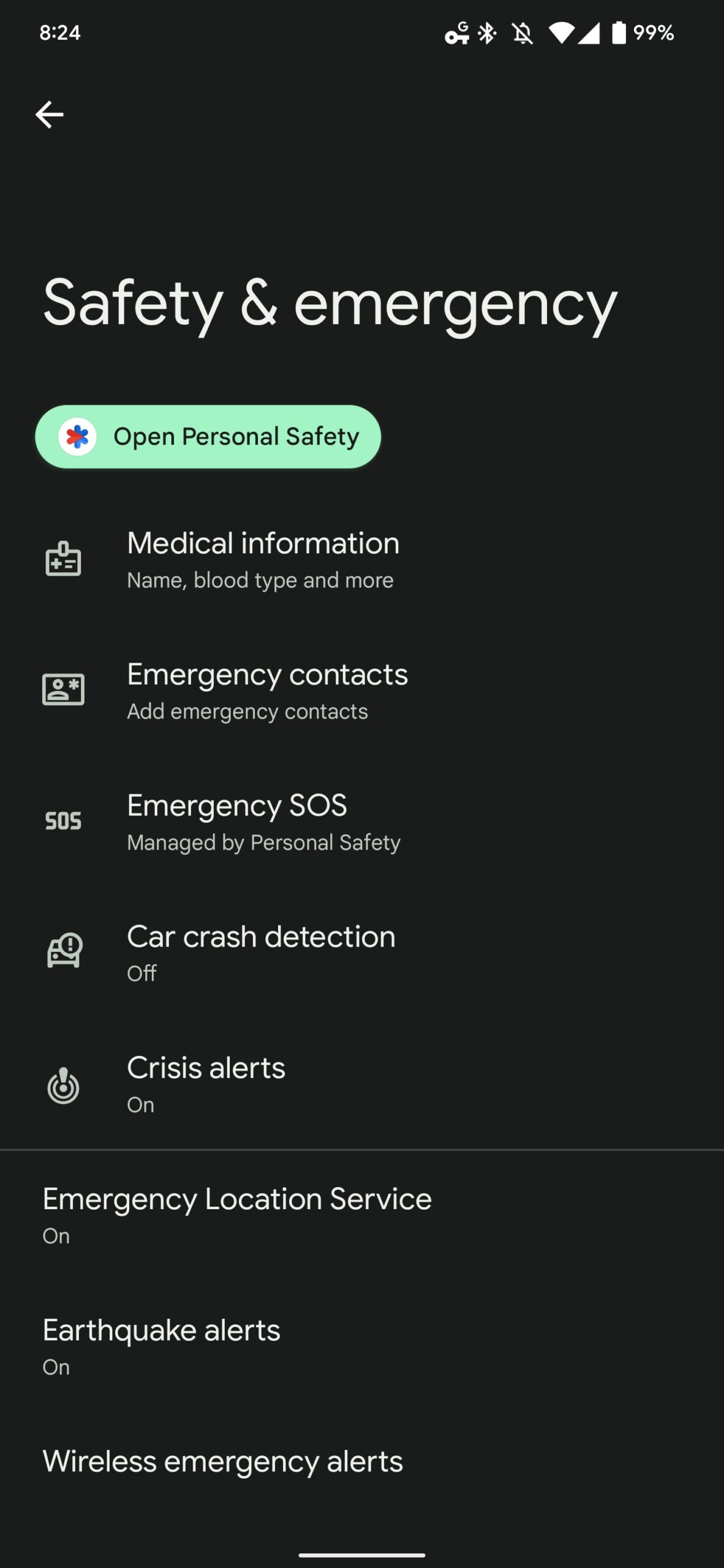Choose Wireless emergency alerts
Viewport: 724px width, 1568px height.
pos(223,1461)
